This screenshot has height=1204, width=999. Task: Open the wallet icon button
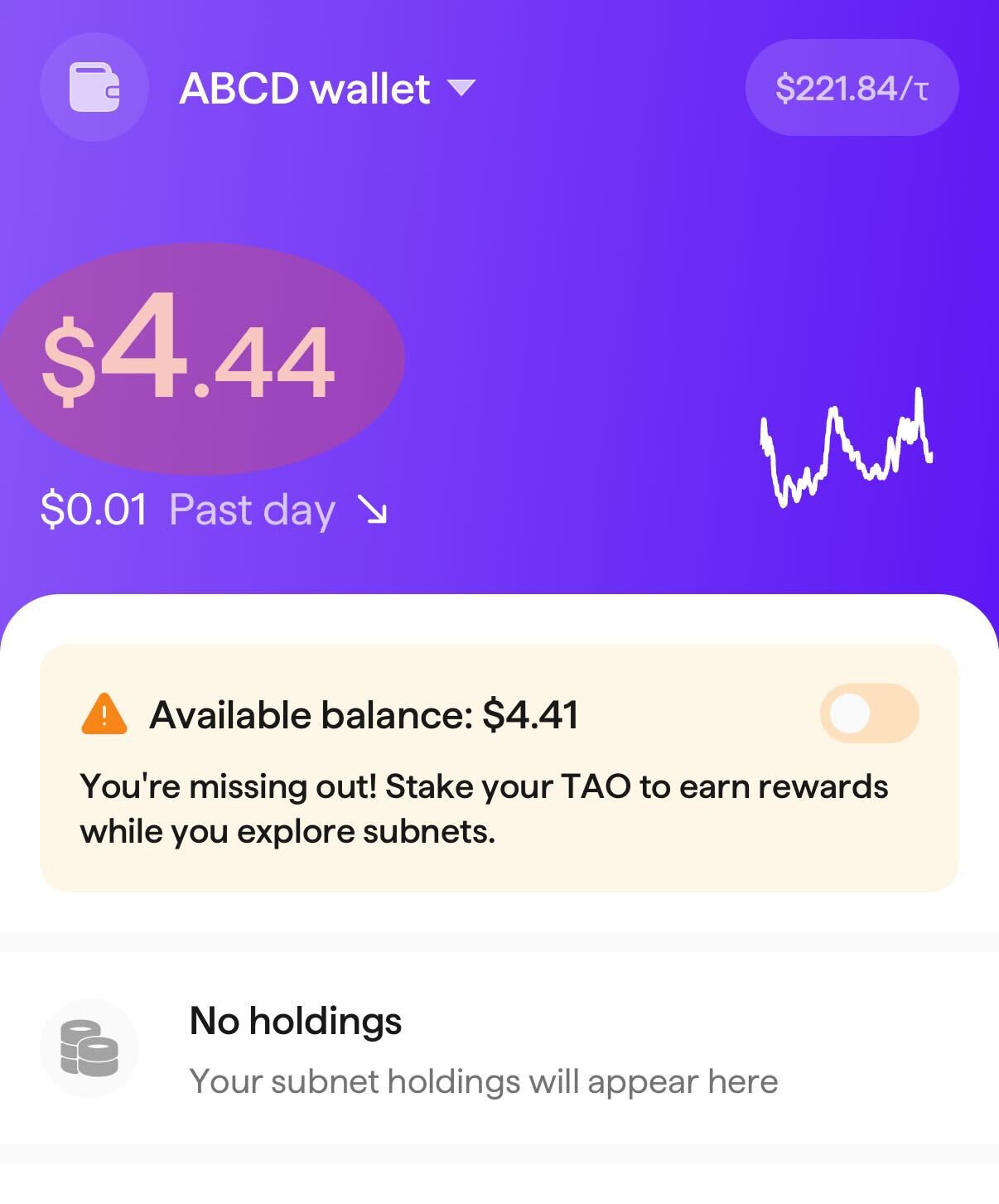[x=94, y=87]
